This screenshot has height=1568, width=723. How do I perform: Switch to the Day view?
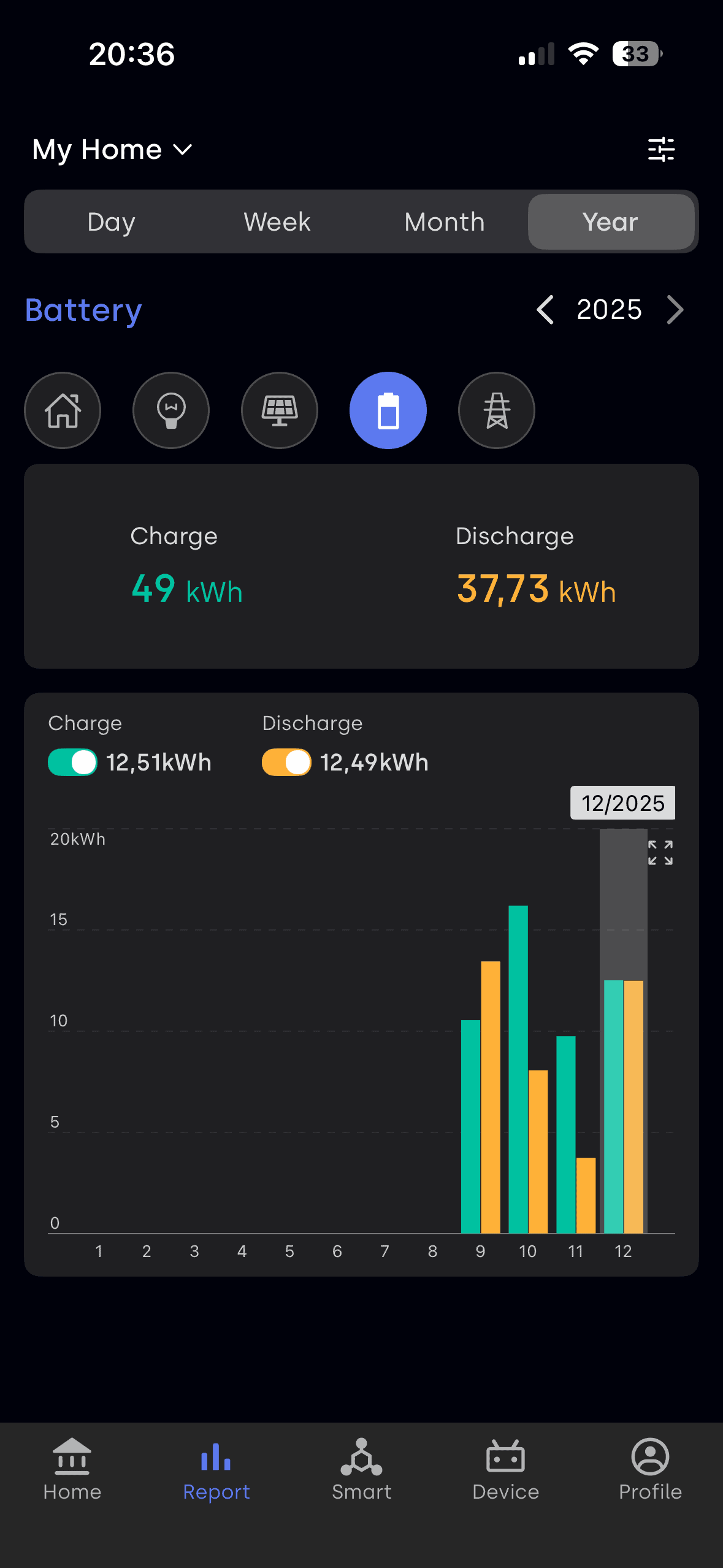click(111, 222)
